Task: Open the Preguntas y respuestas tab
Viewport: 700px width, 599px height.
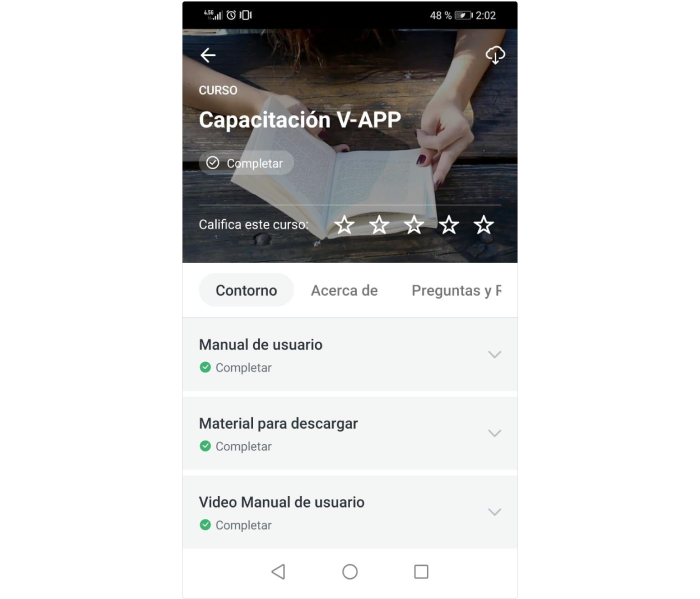Action: pyautogui.click(x=456, y=290)
